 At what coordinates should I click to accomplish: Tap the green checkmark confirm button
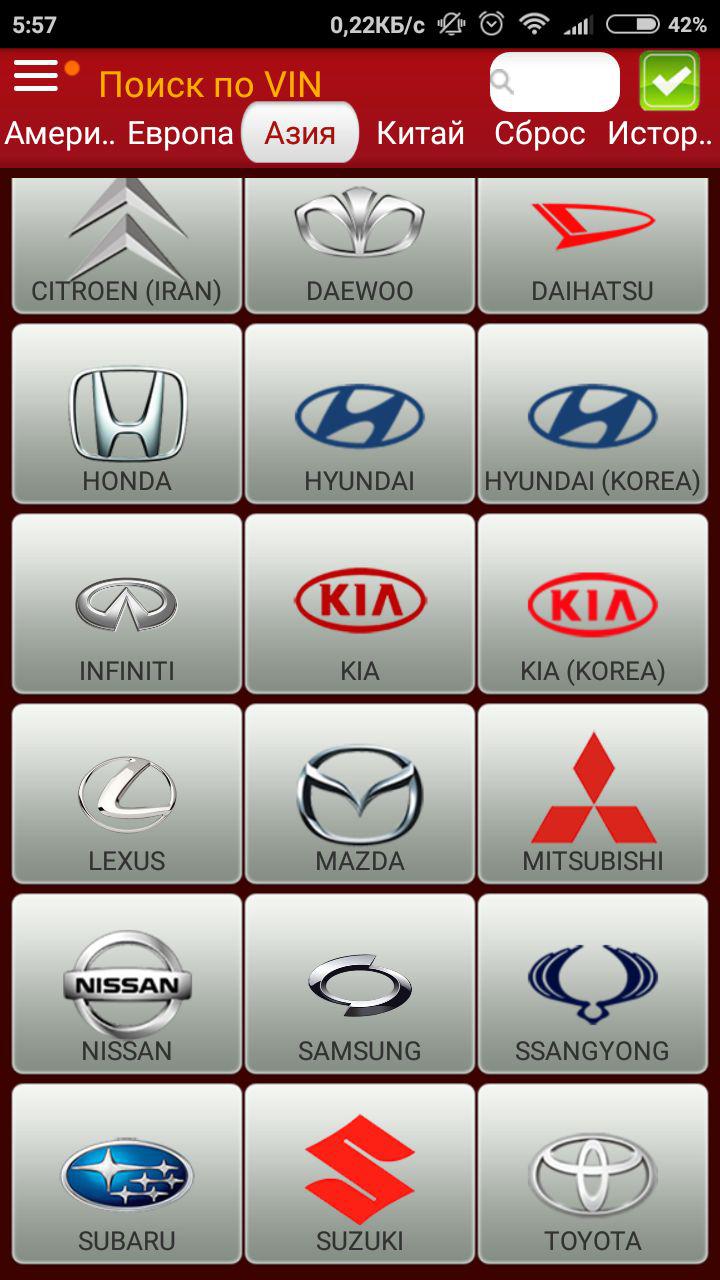670,81
